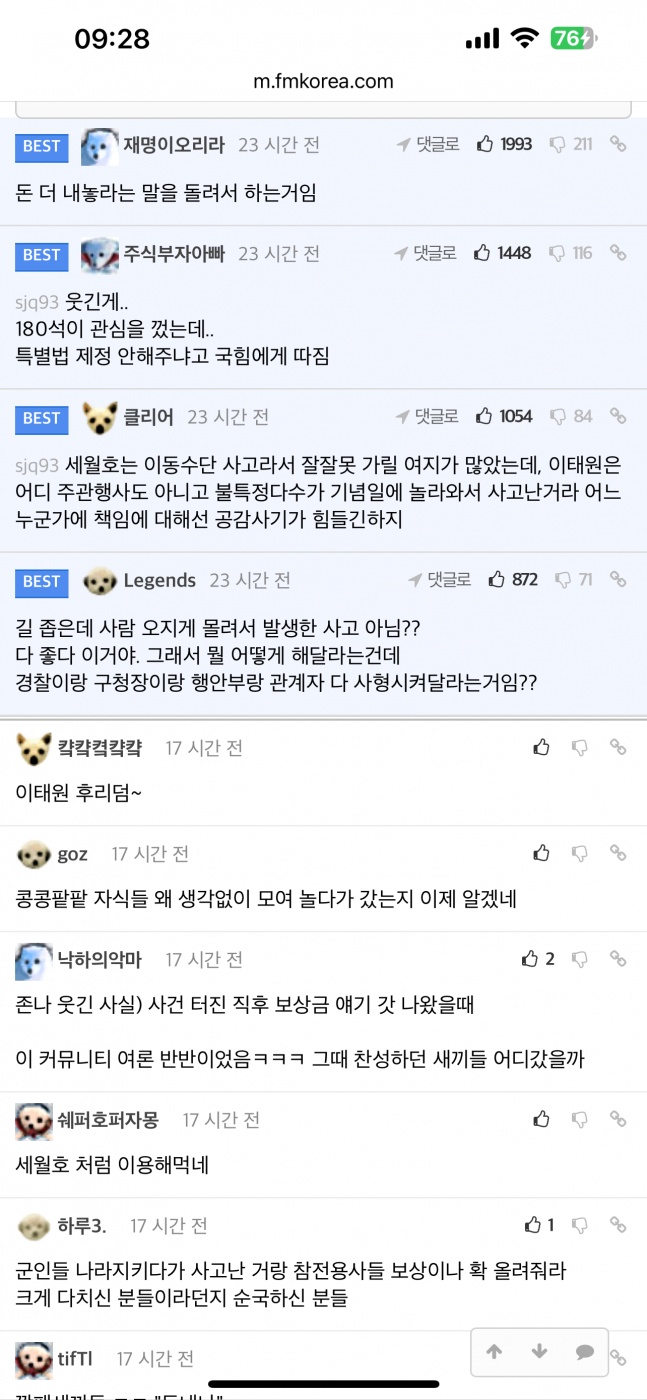Jump to page bottom with down arrow
647x1400 pixels.
(540, 1352)
